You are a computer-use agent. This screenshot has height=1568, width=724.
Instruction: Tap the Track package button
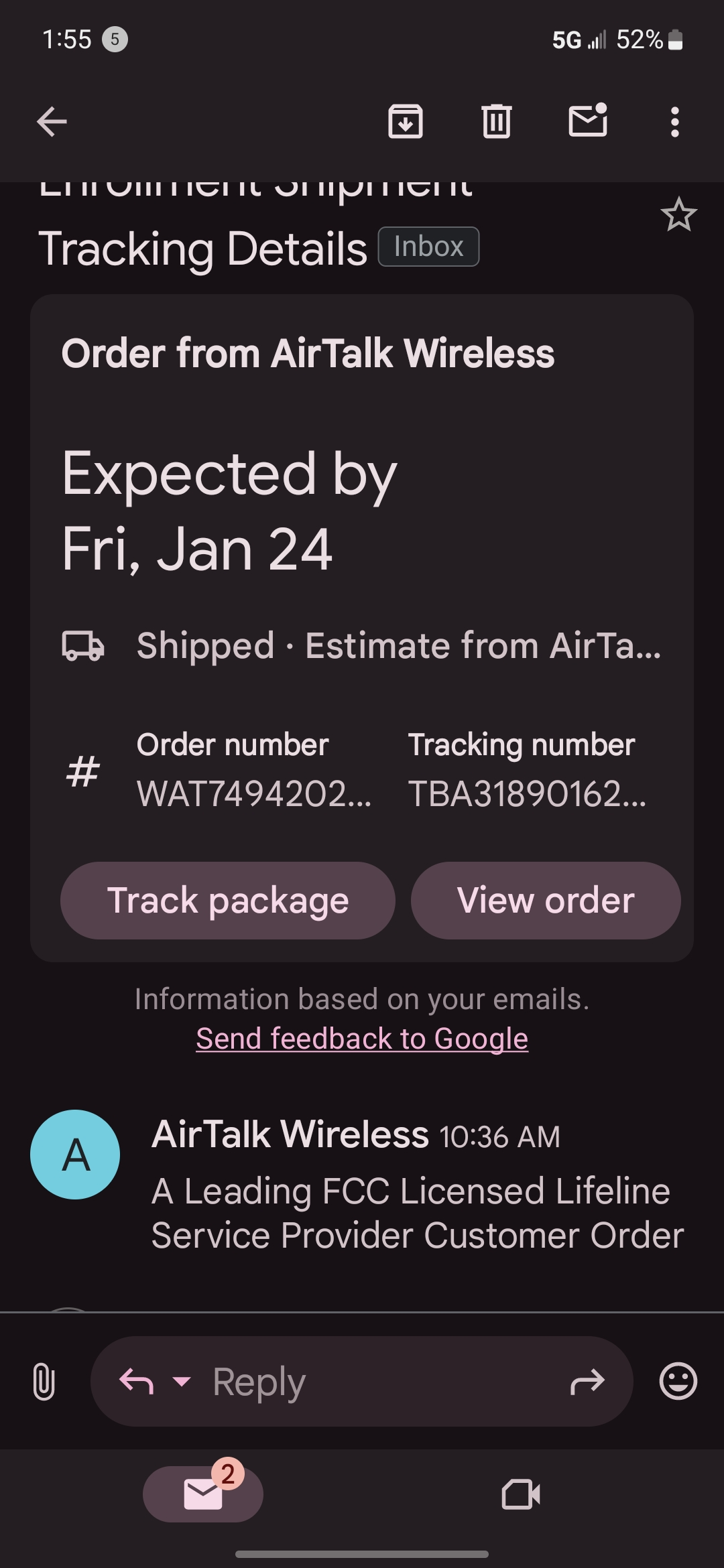228,900
